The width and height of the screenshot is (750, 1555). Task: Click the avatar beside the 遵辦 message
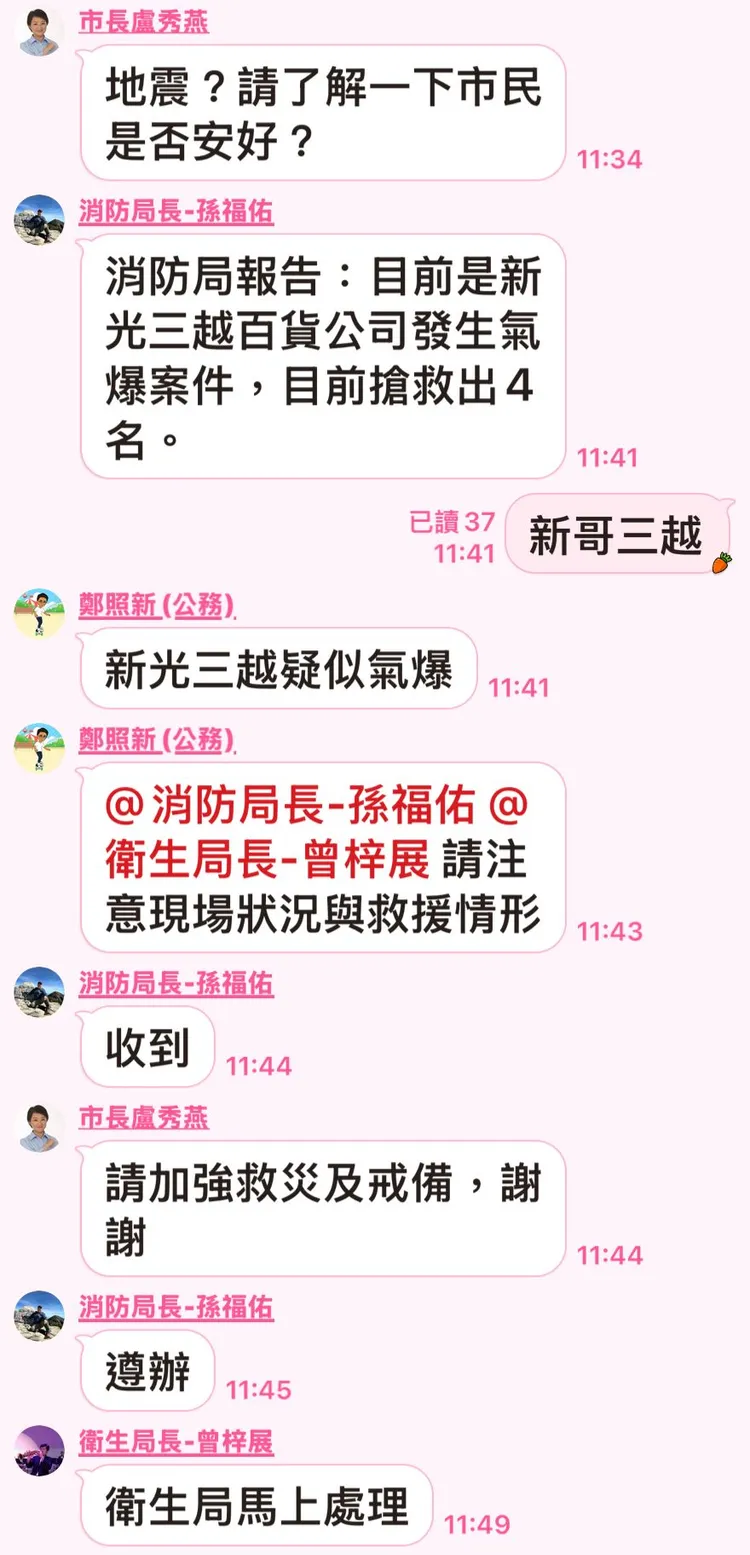[38, 1316]
